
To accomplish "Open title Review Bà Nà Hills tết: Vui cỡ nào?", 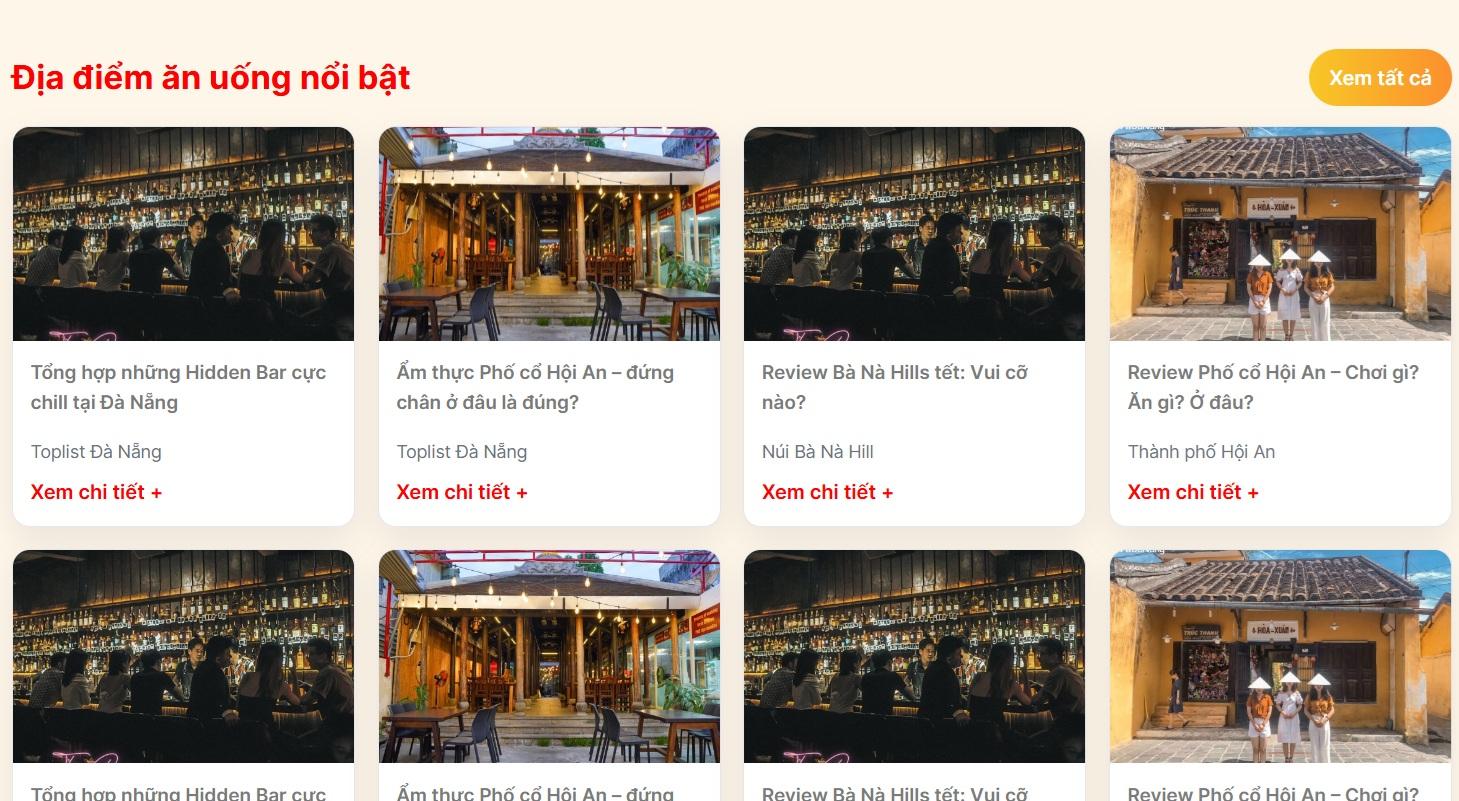I will pyautogui.click(x=894, y=387).
